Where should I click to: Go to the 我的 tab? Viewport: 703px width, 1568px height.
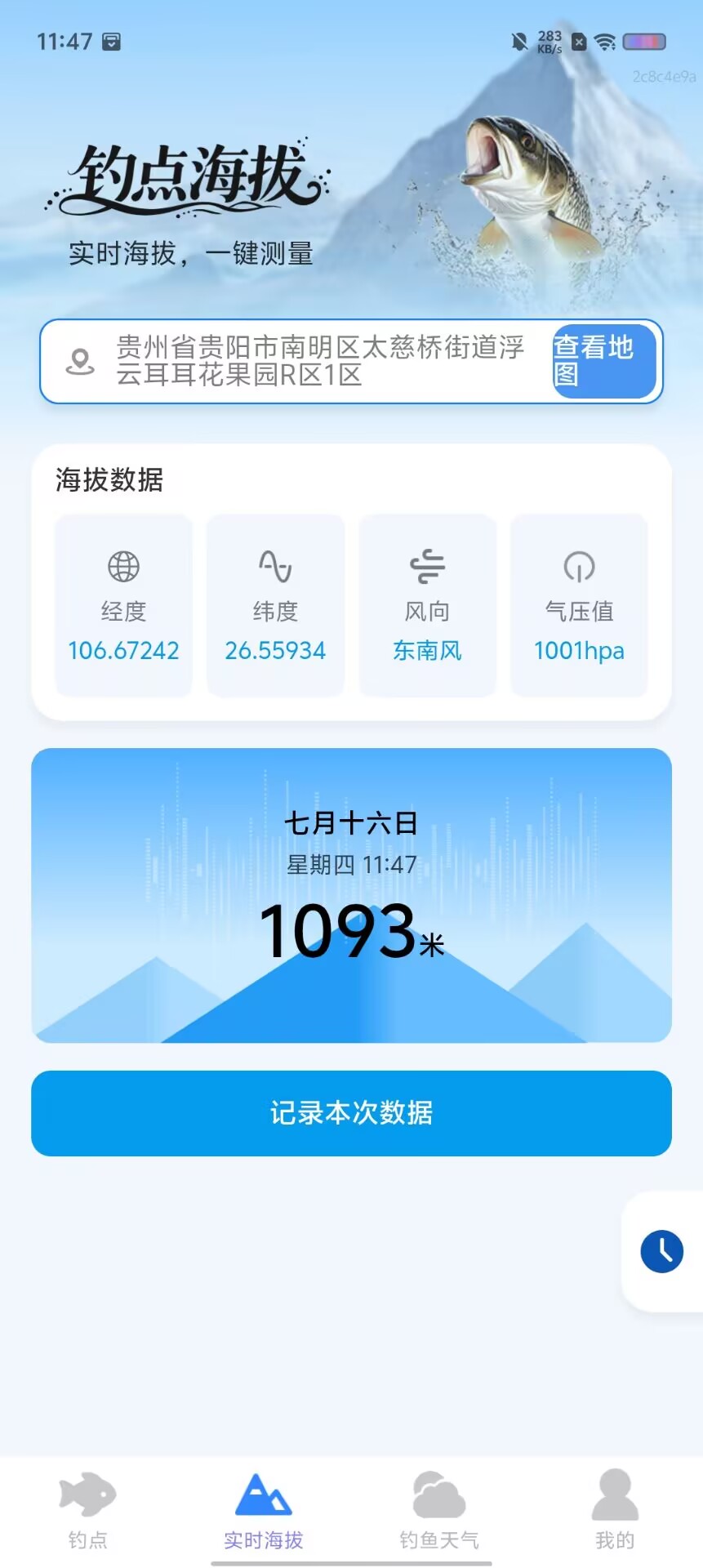(x=615, y=1511)
